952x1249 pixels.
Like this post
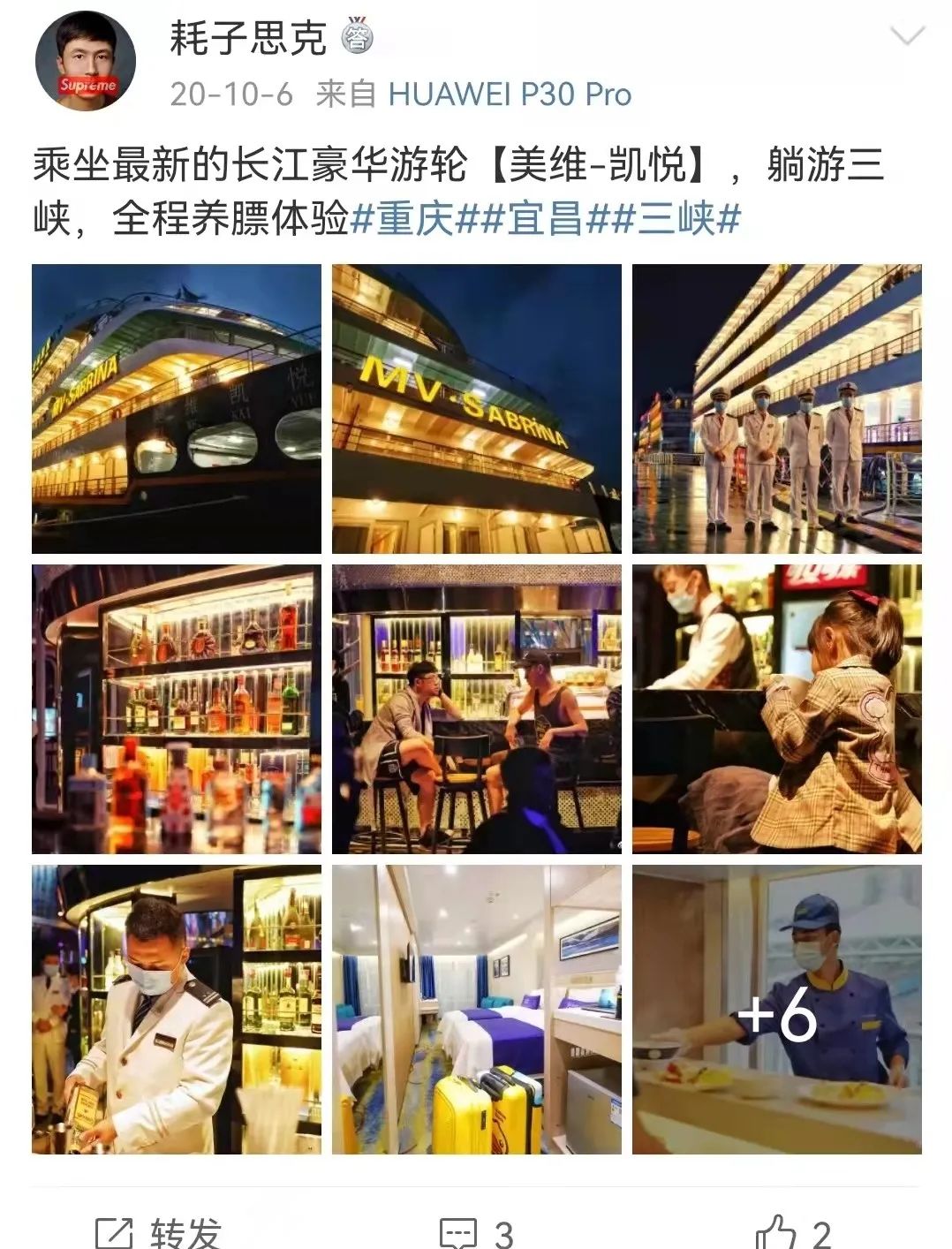(x=793, y=1231)
